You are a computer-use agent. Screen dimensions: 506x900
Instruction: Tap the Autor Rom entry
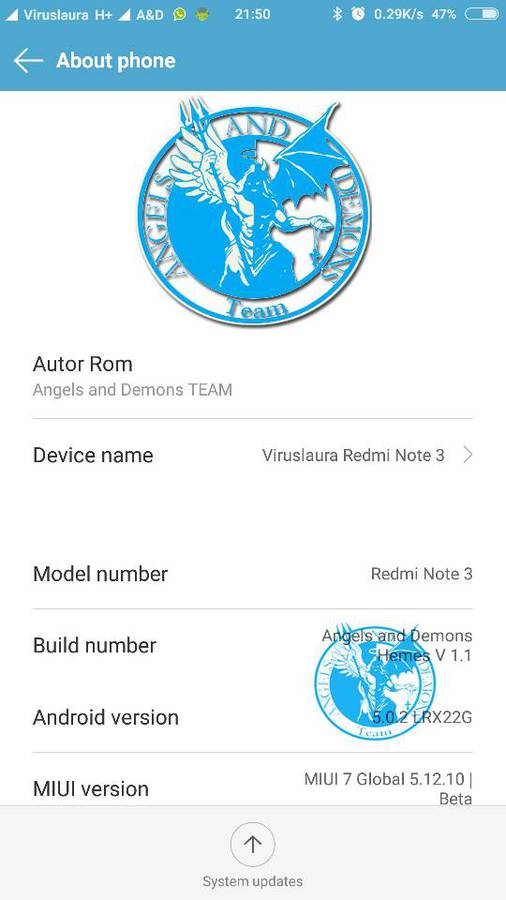(253, 377)
